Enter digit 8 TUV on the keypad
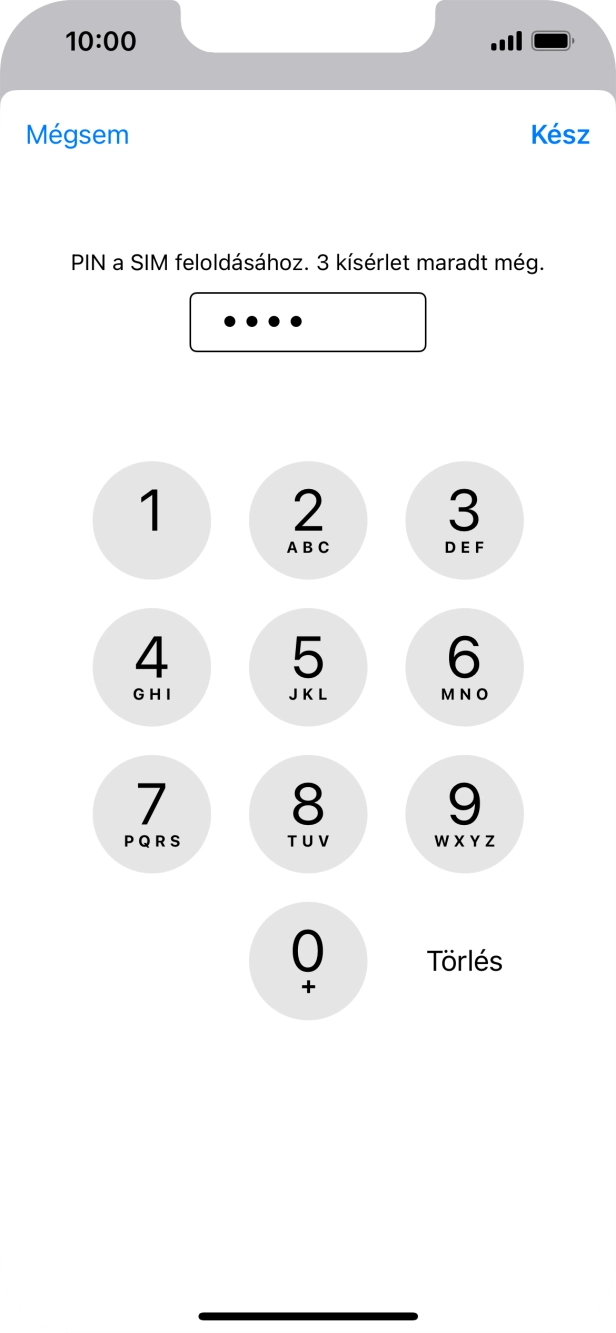 (308, 814)
